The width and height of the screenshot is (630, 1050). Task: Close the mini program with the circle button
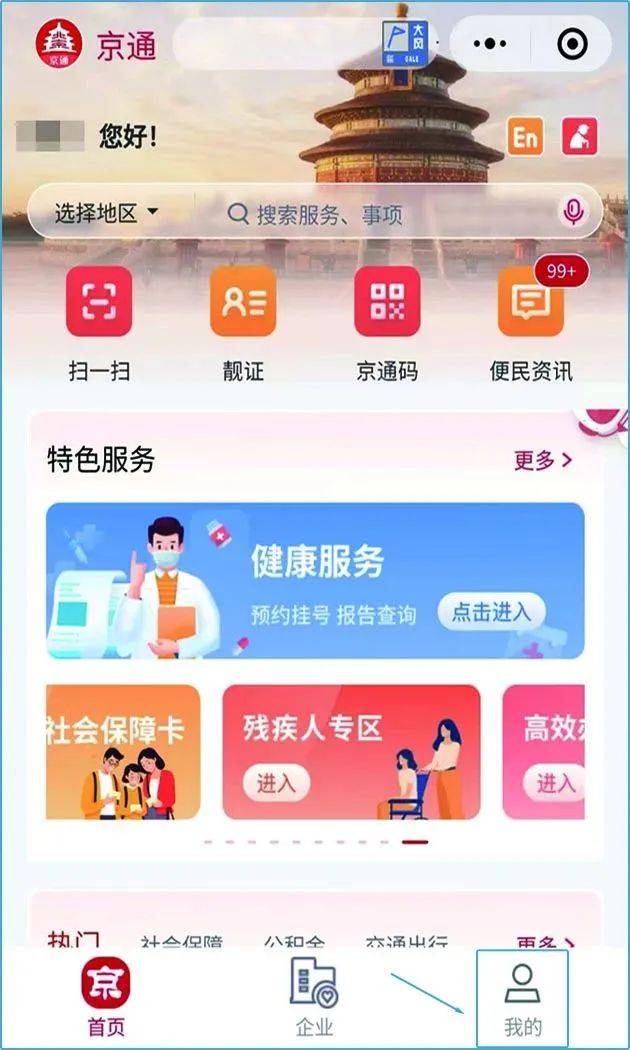point(572,44)
